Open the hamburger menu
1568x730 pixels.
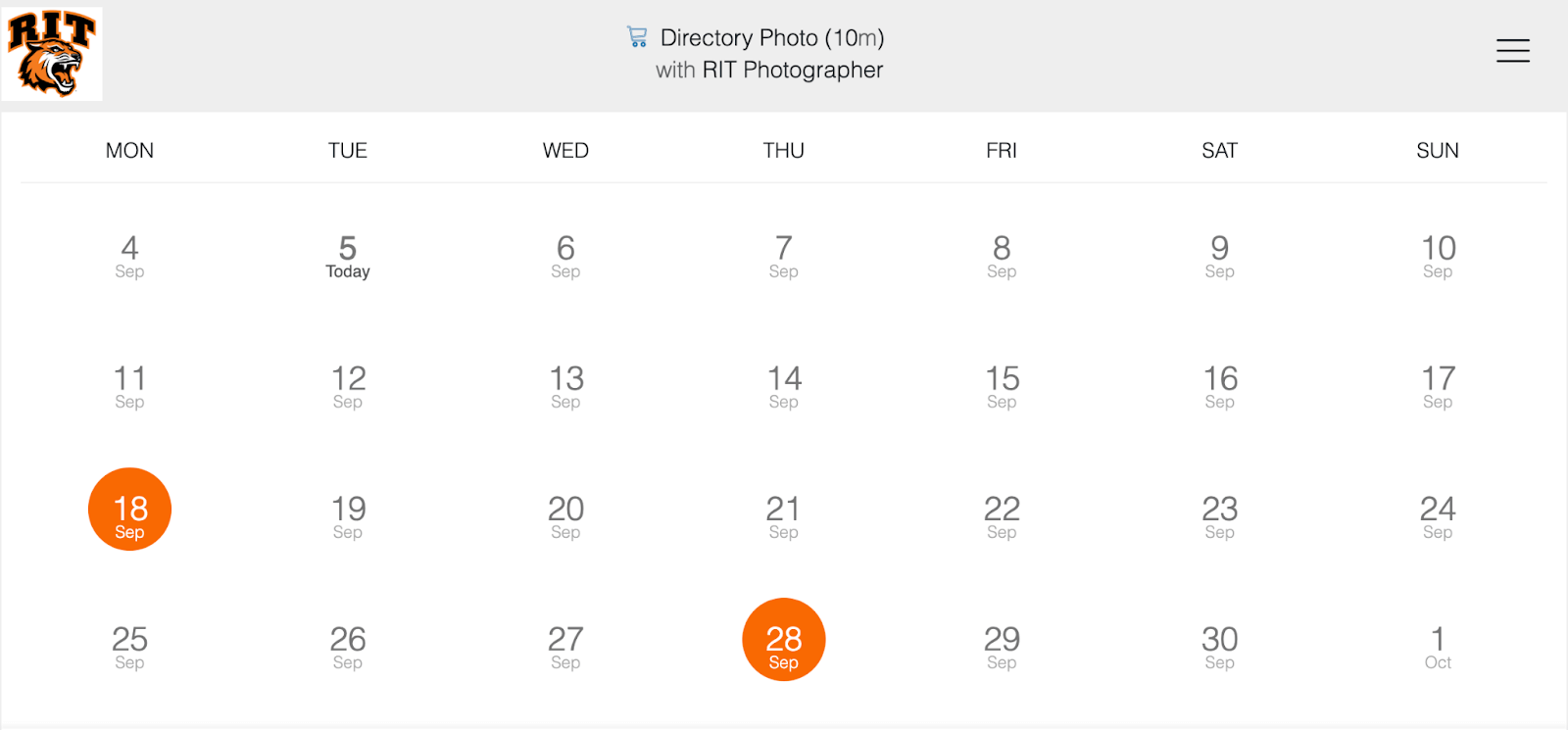click(1512, 51)
